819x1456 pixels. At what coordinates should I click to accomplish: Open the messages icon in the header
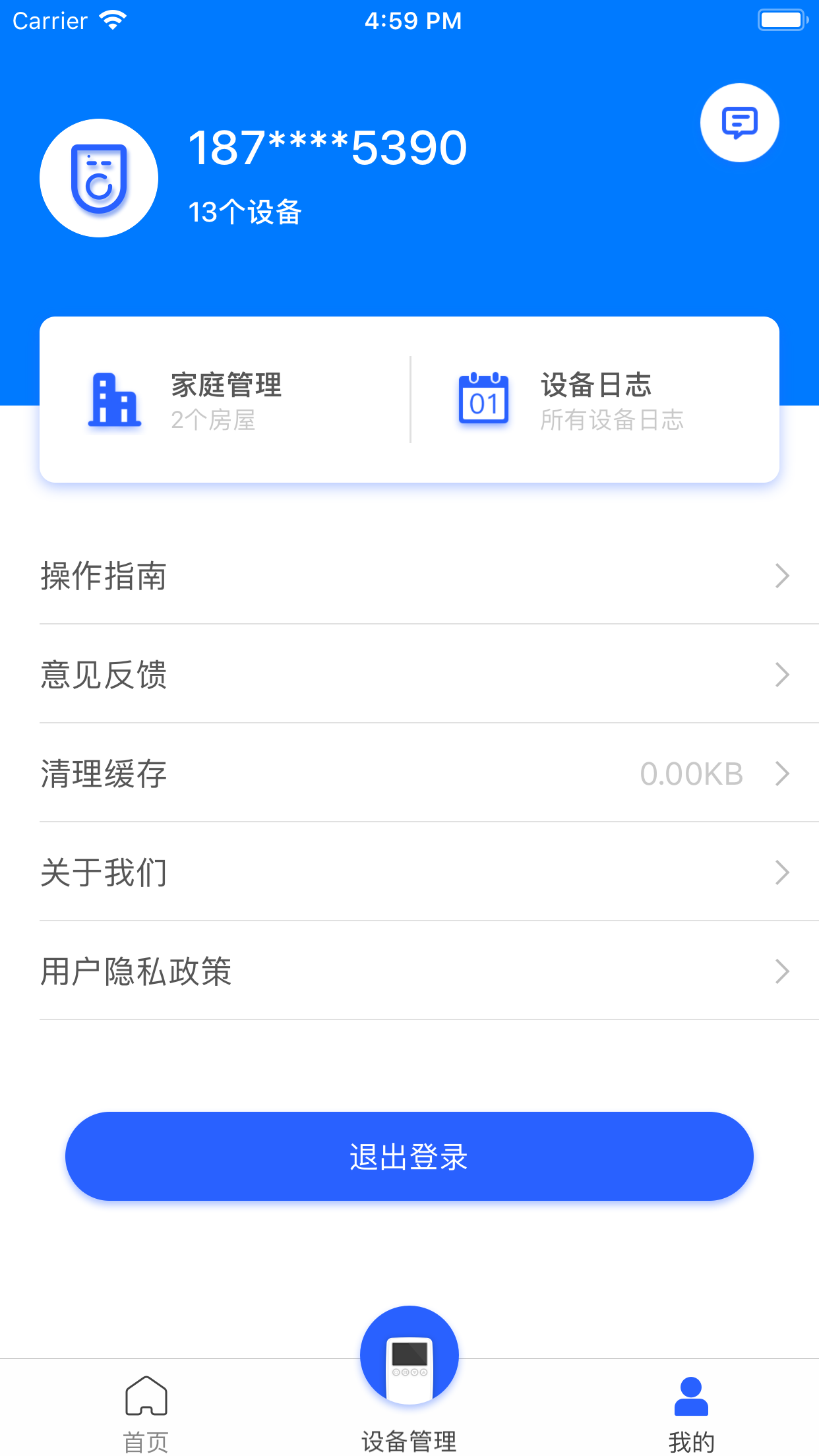[x=739, y=123]
